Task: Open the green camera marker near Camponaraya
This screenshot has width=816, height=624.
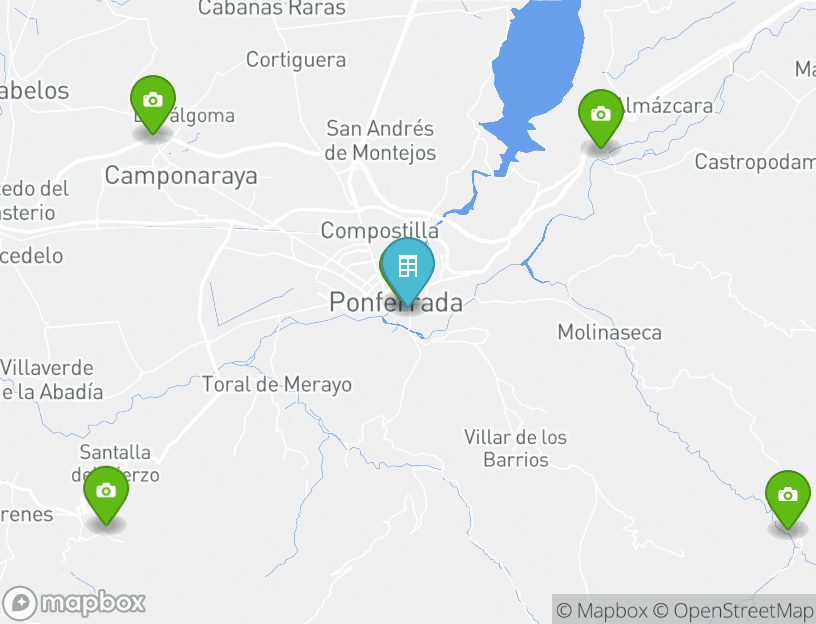Action: pos(152,101)
